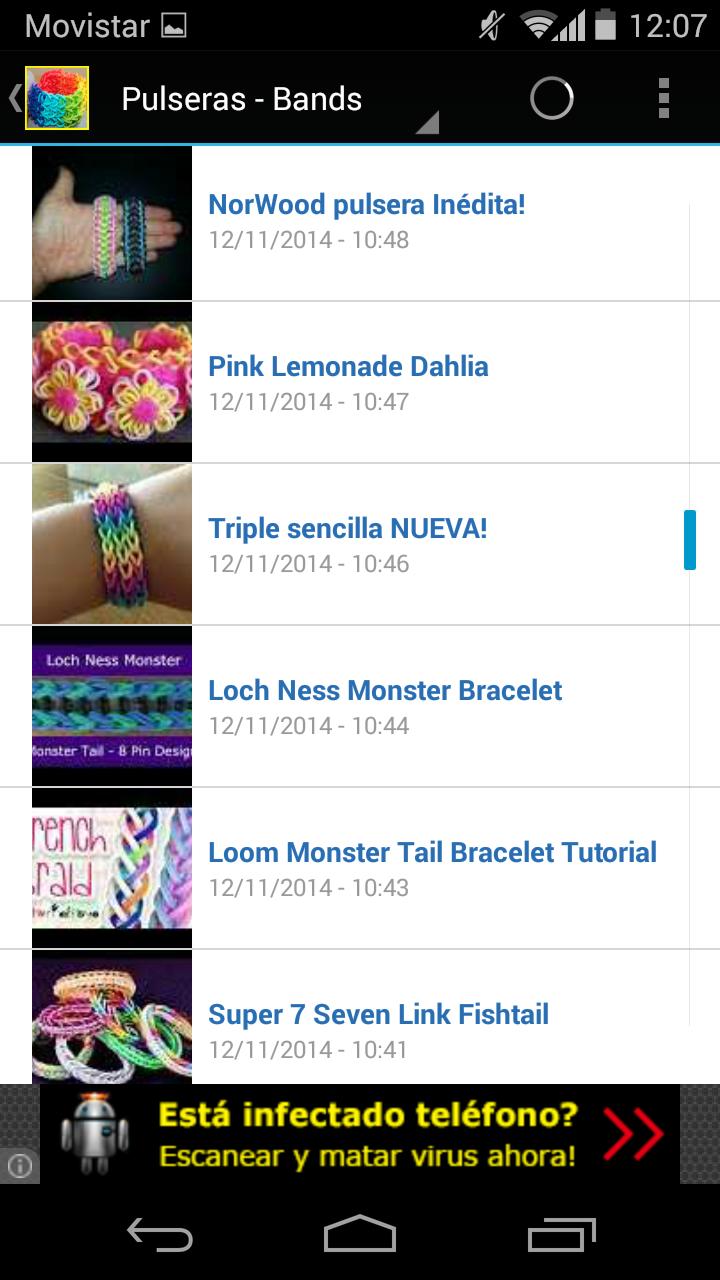
Task: Tap the info icon on the ad banner
Action: coord(22,1166)
